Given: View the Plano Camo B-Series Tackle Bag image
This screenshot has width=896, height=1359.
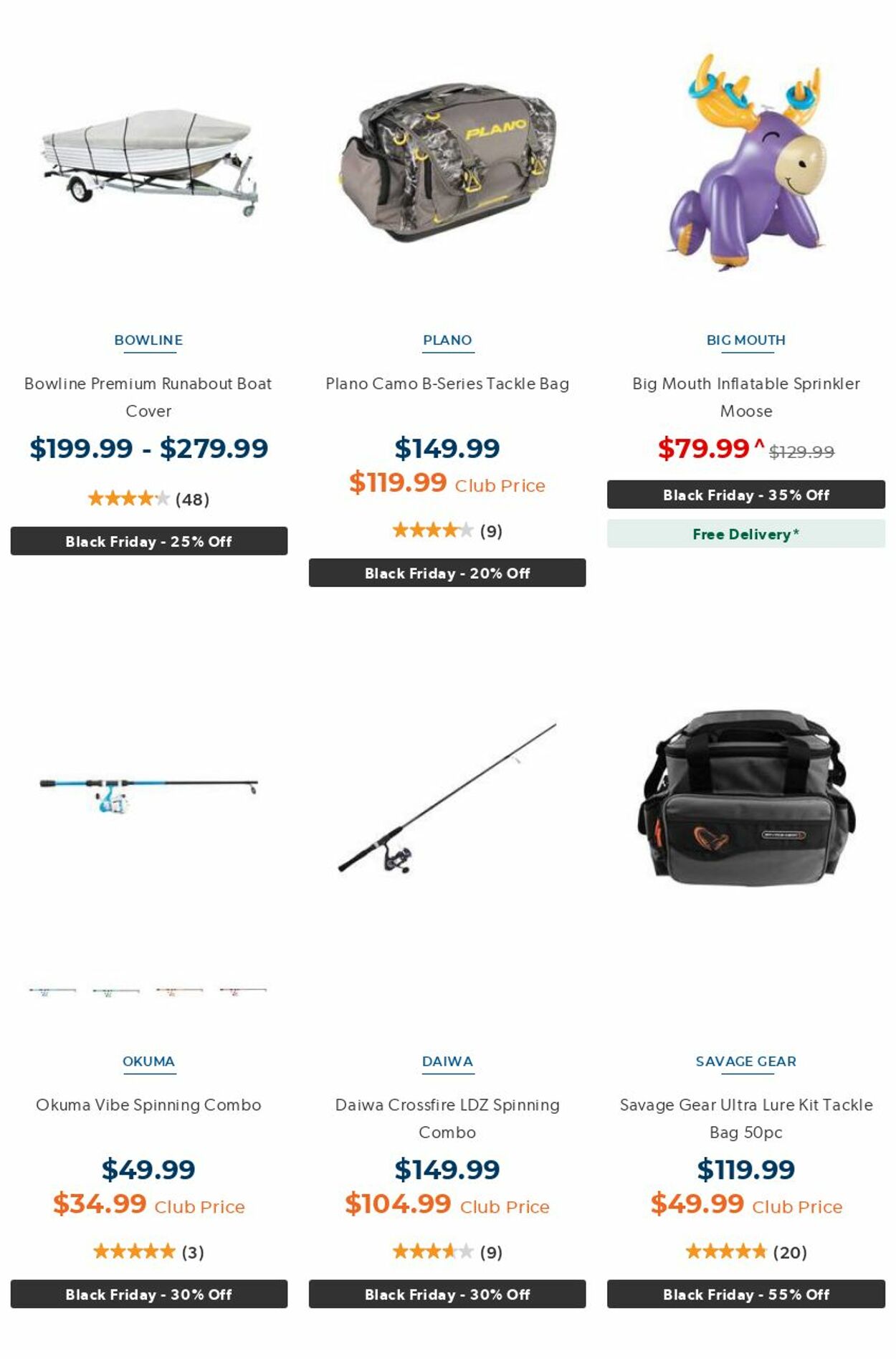Looking at the screenshot, I should [447, 163].
